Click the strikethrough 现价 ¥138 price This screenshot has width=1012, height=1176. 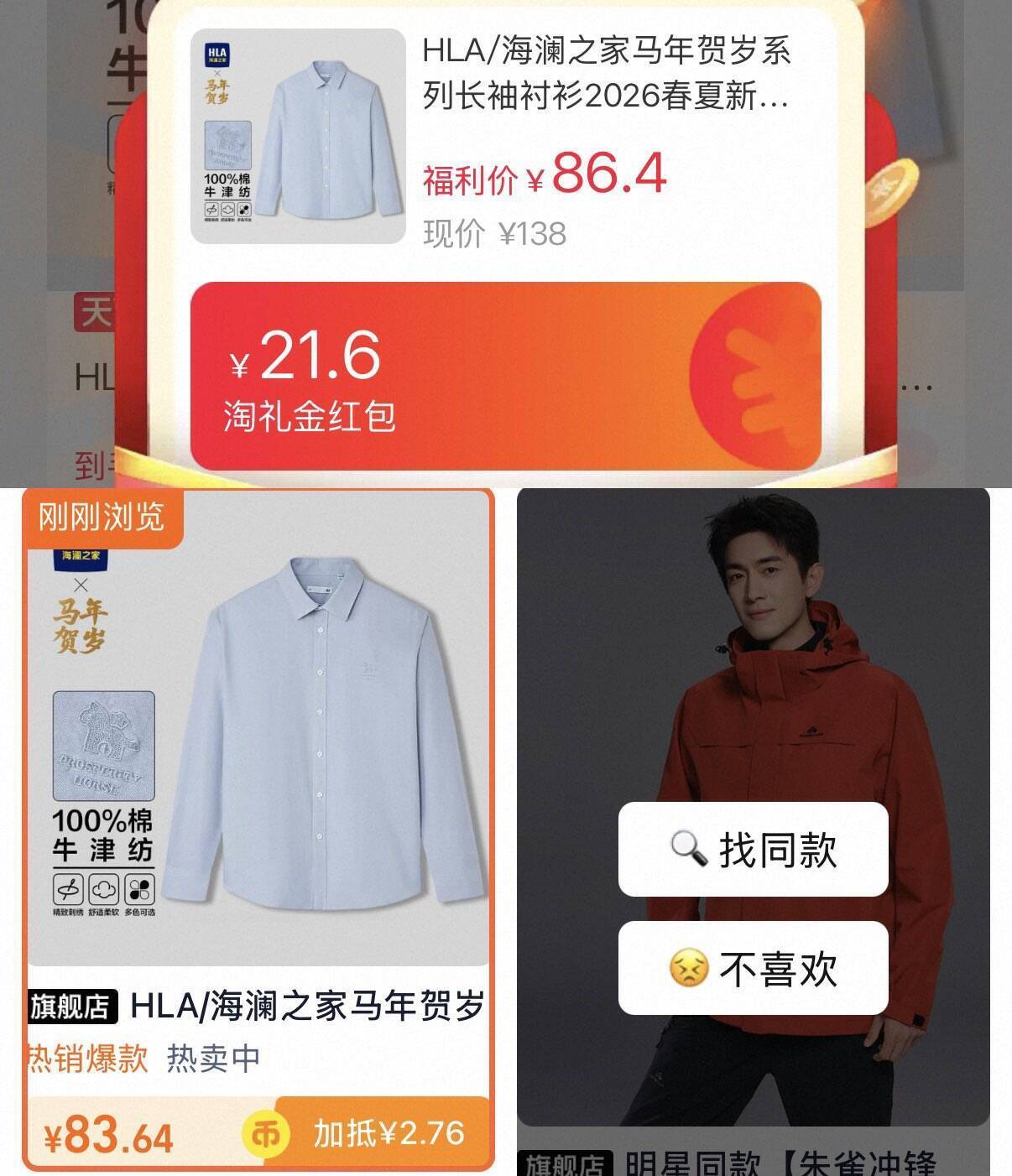(x=491, y=231)
